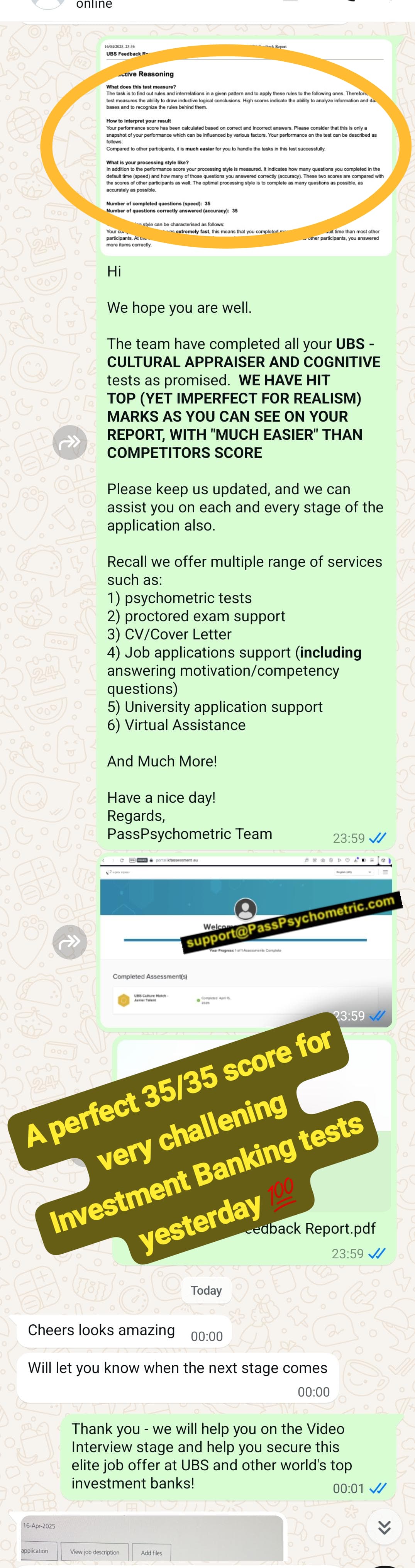
Task: Forward the PassPsychometric Team text message
Action: pyautogui.click(x=69, y=442)
